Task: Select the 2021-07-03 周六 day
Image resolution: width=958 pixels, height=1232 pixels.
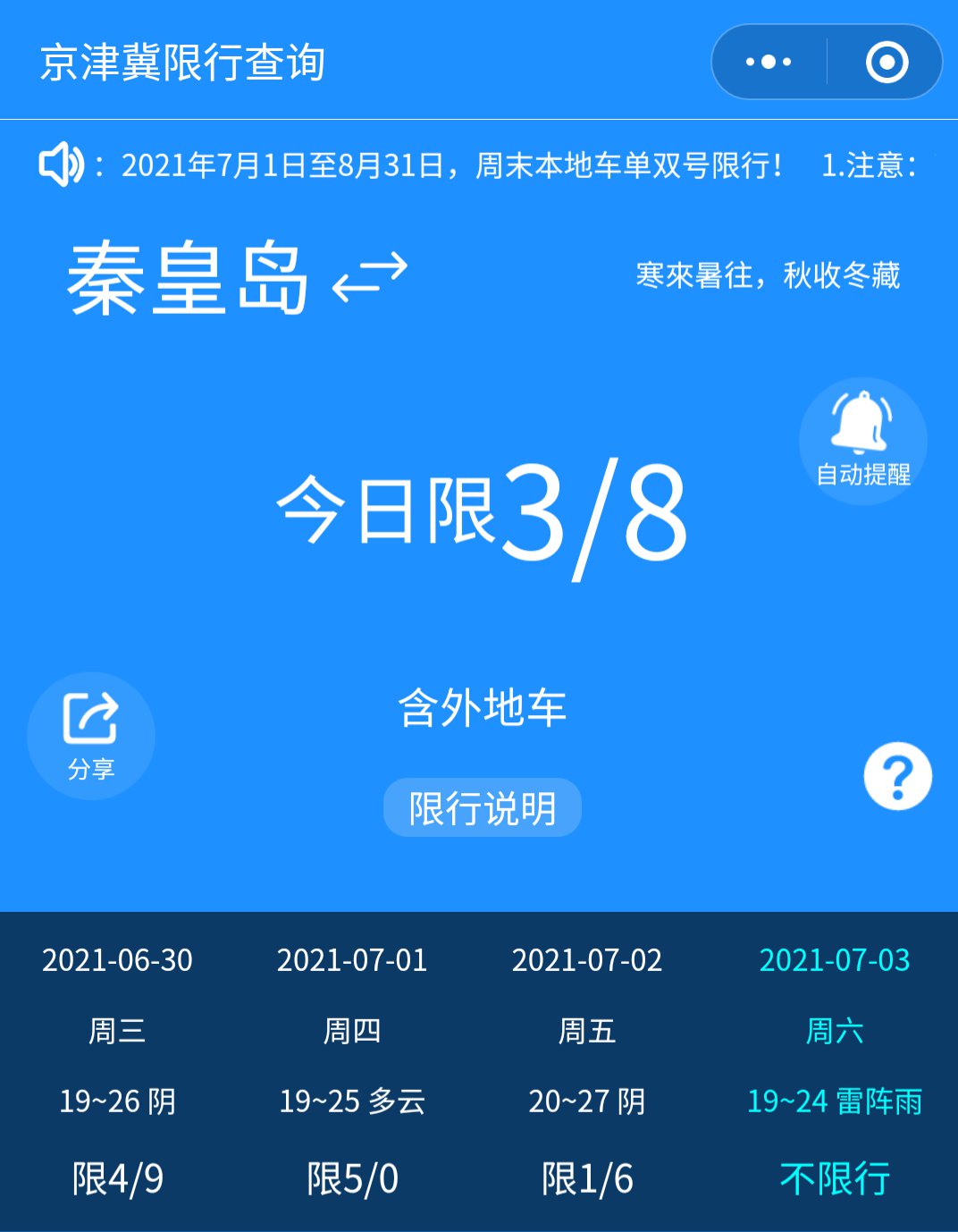Action: pos(834,1068)
